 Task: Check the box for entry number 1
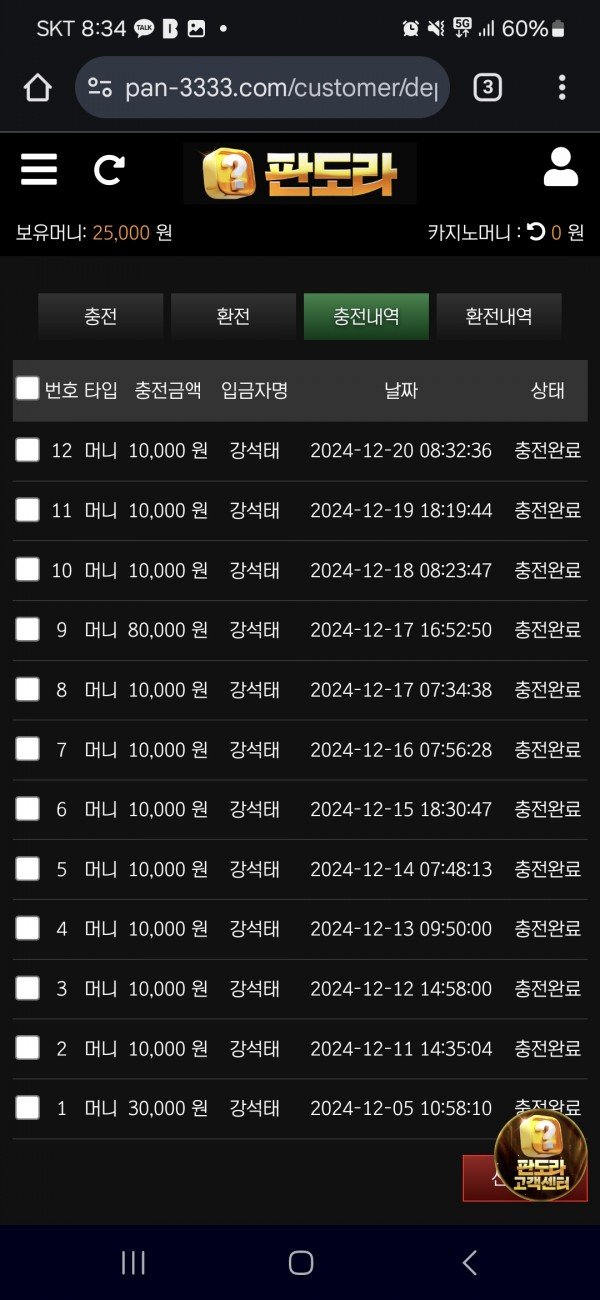coord(28,1107)
